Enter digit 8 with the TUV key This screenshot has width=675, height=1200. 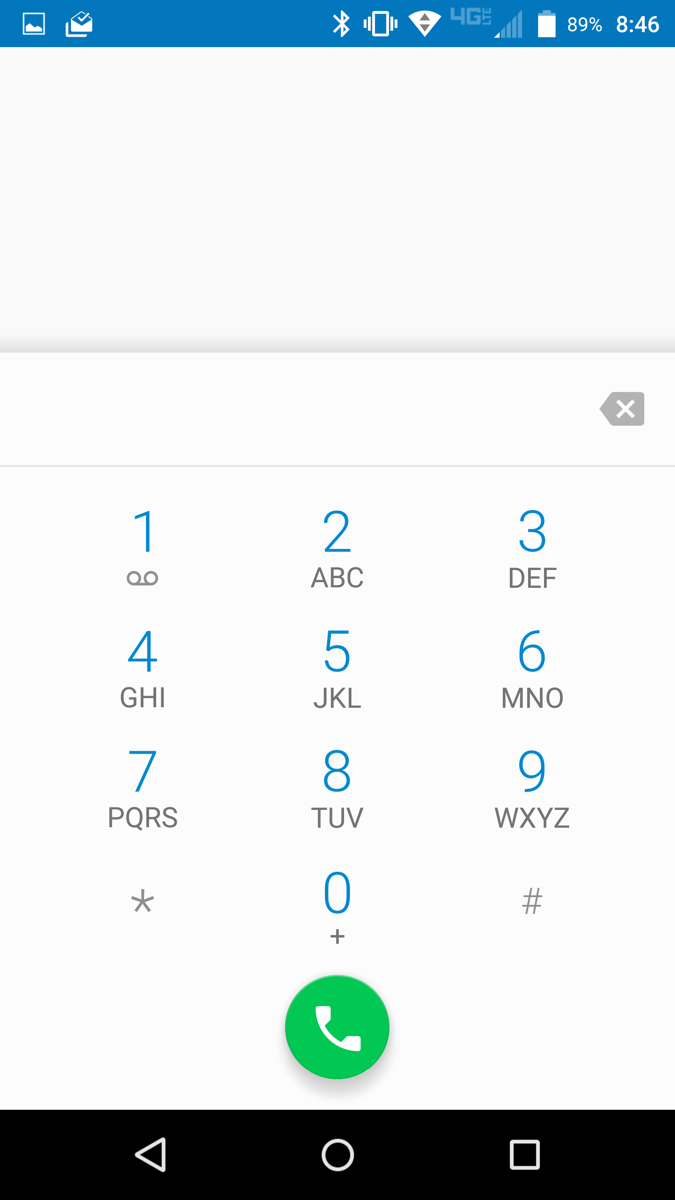[x=337, y=787]
